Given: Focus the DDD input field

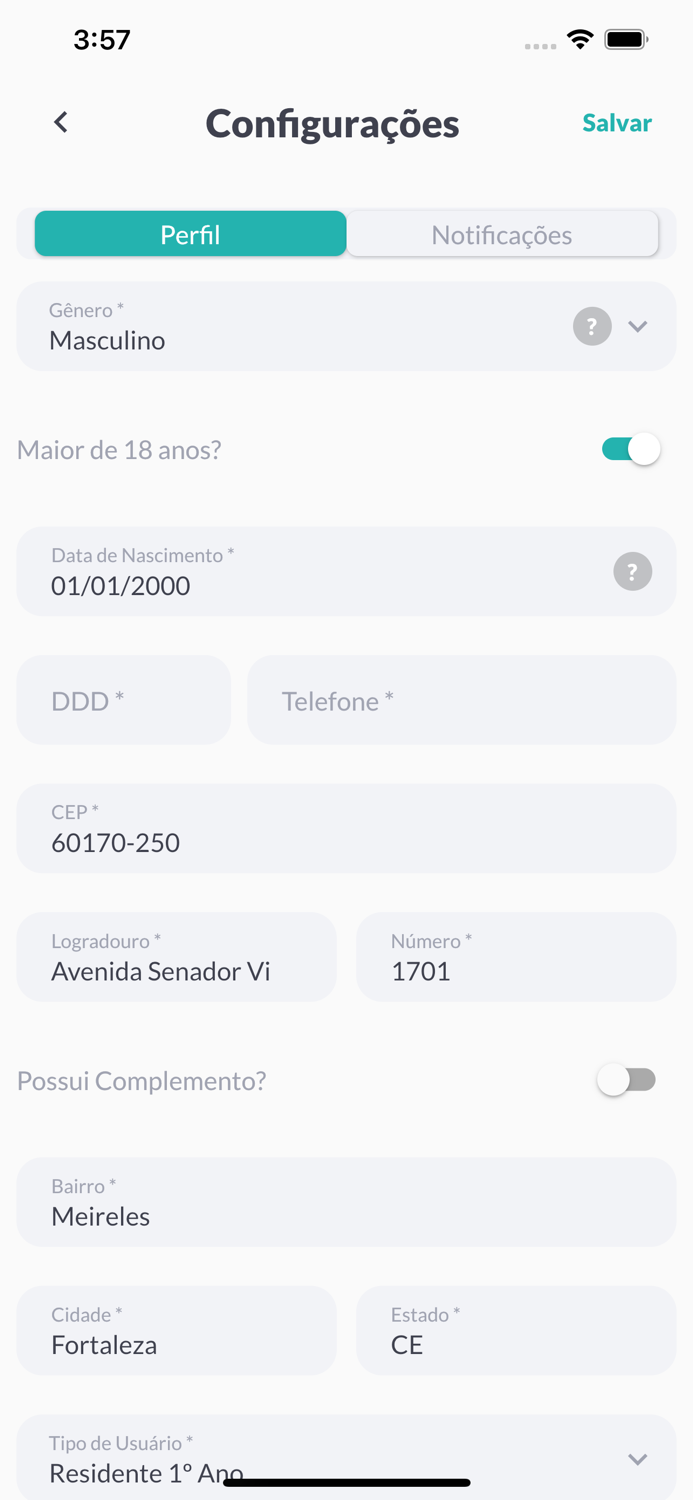Looking at the screenshot, I should pyautogui.click(x=123, y=700).
